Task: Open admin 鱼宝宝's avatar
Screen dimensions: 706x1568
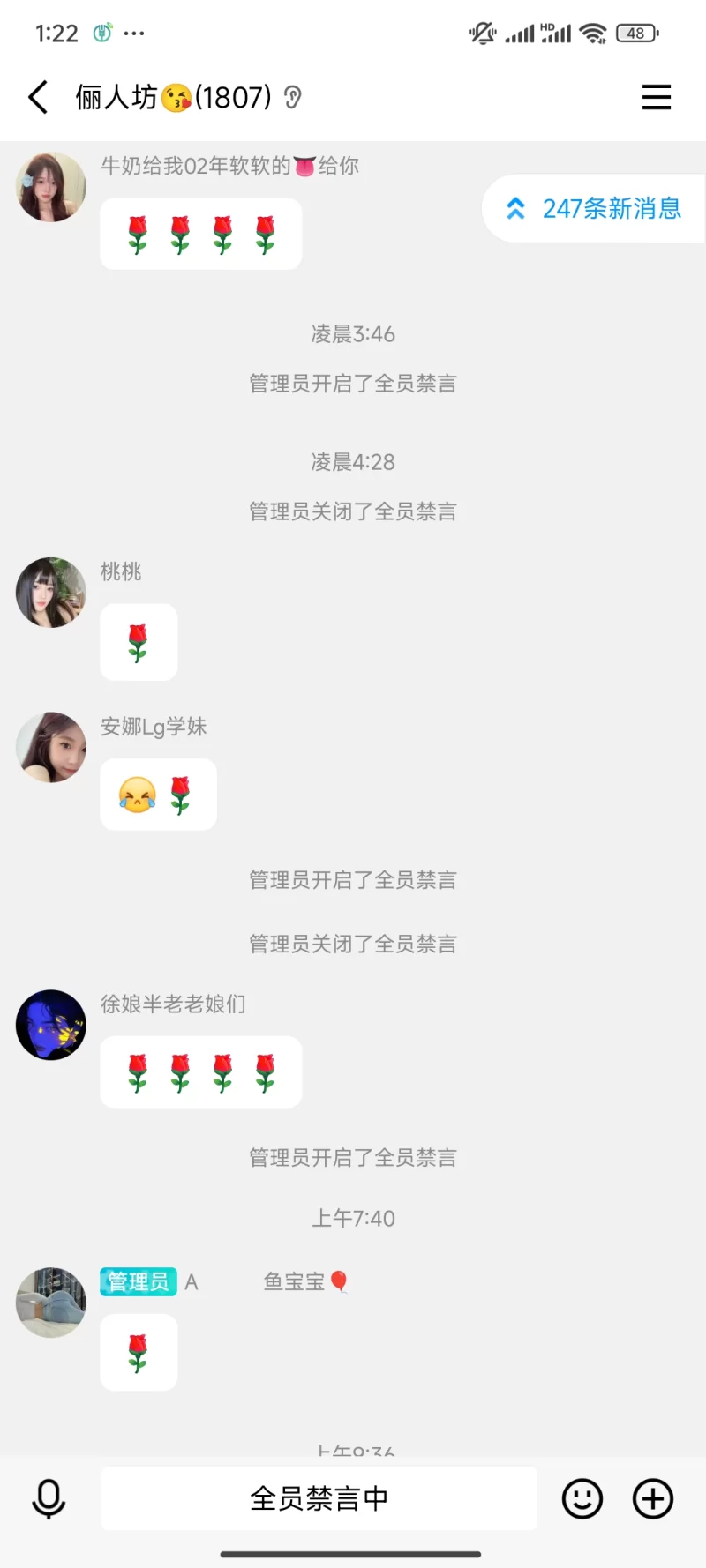Action: [x=51, y=1303]
